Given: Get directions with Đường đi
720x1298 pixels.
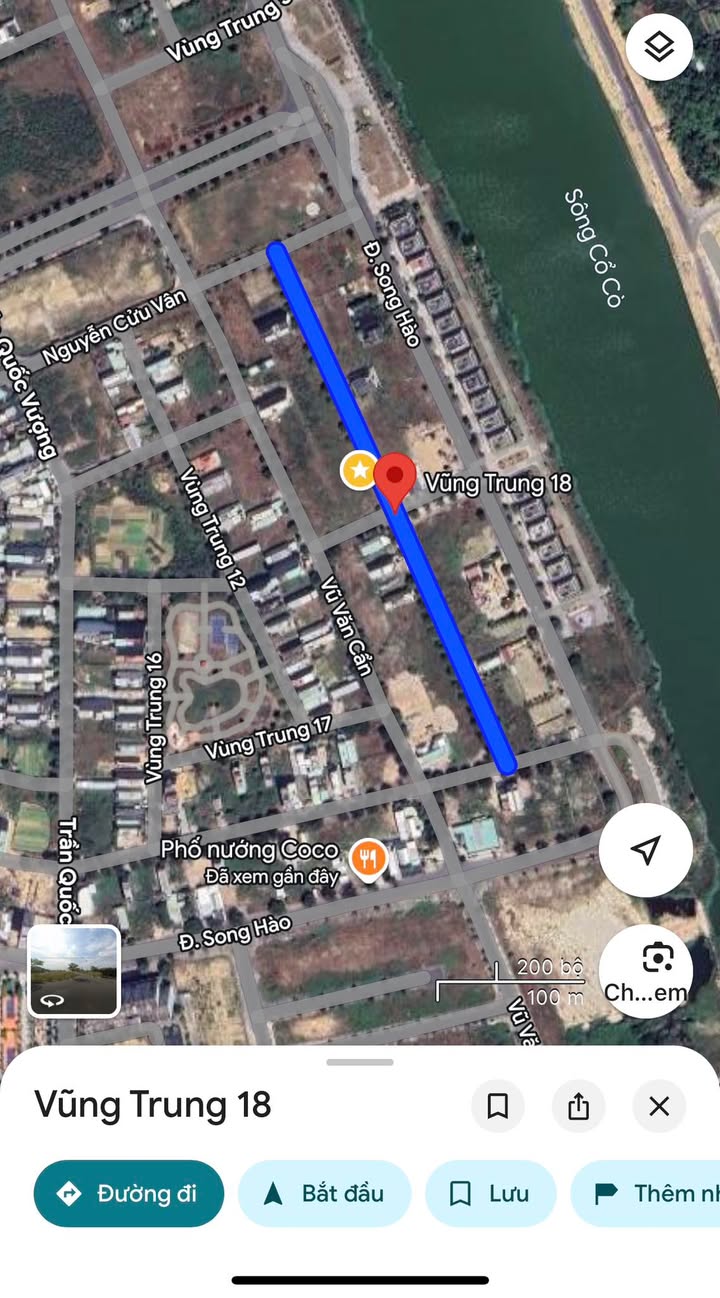Looking at the screenshot, I should 129,1193.
